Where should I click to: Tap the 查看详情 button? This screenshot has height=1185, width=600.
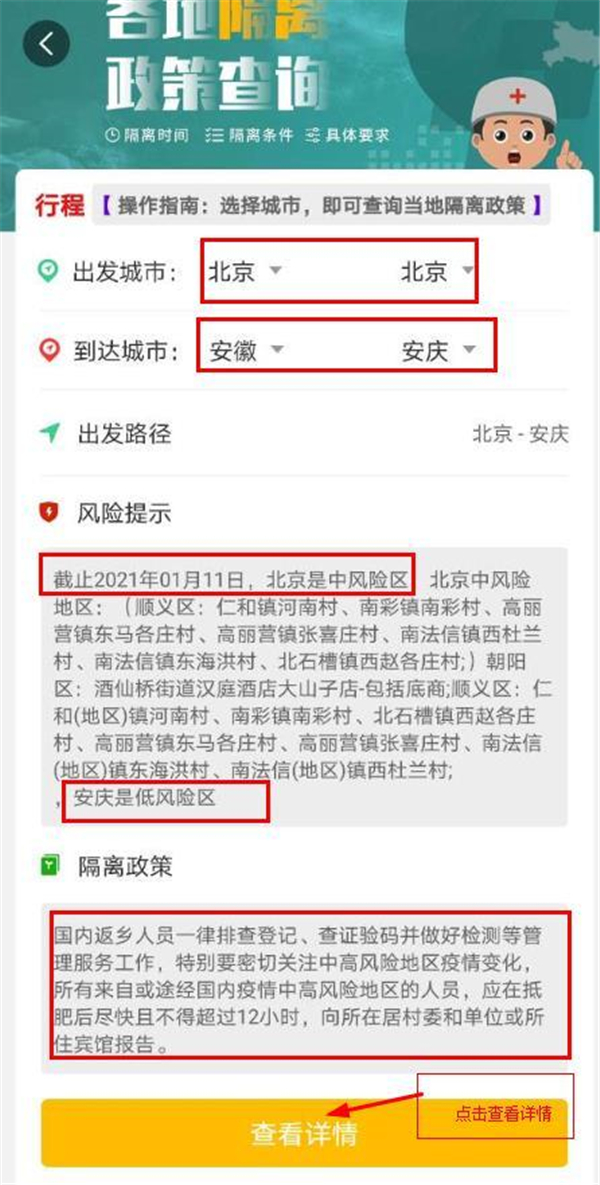tap(304, 1133)
